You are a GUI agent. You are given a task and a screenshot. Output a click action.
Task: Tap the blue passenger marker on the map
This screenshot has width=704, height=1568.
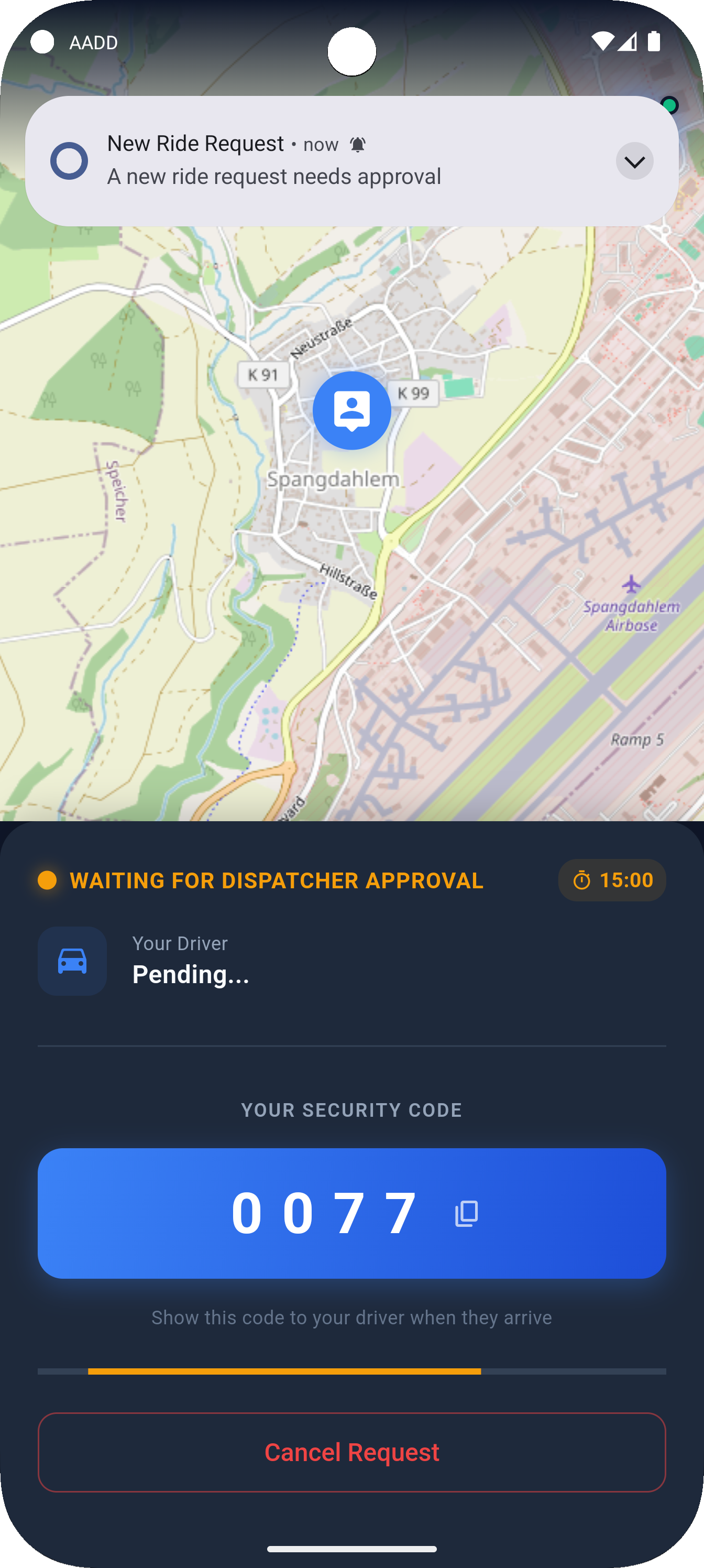(351, 410)
